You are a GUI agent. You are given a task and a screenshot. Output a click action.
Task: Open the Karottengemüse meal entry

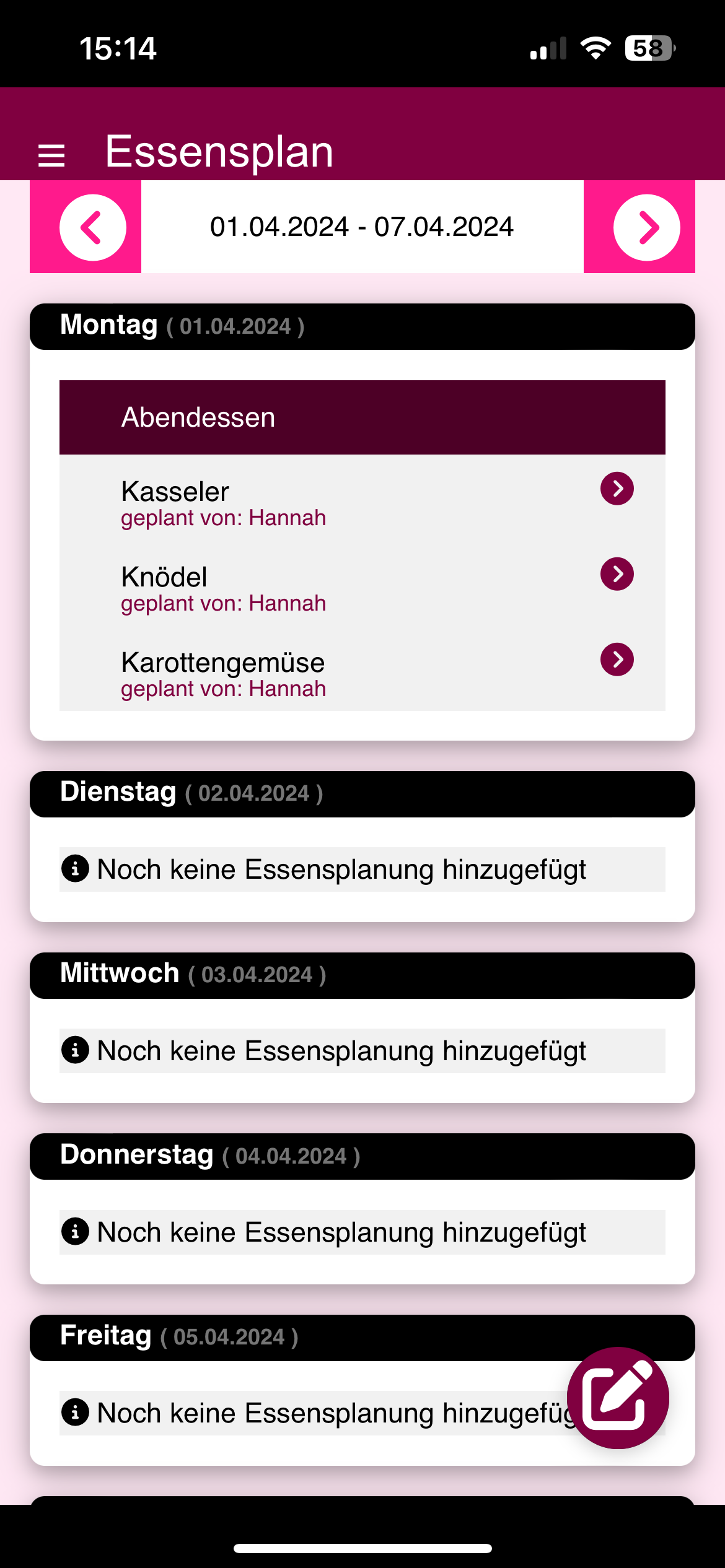(617, 660)
